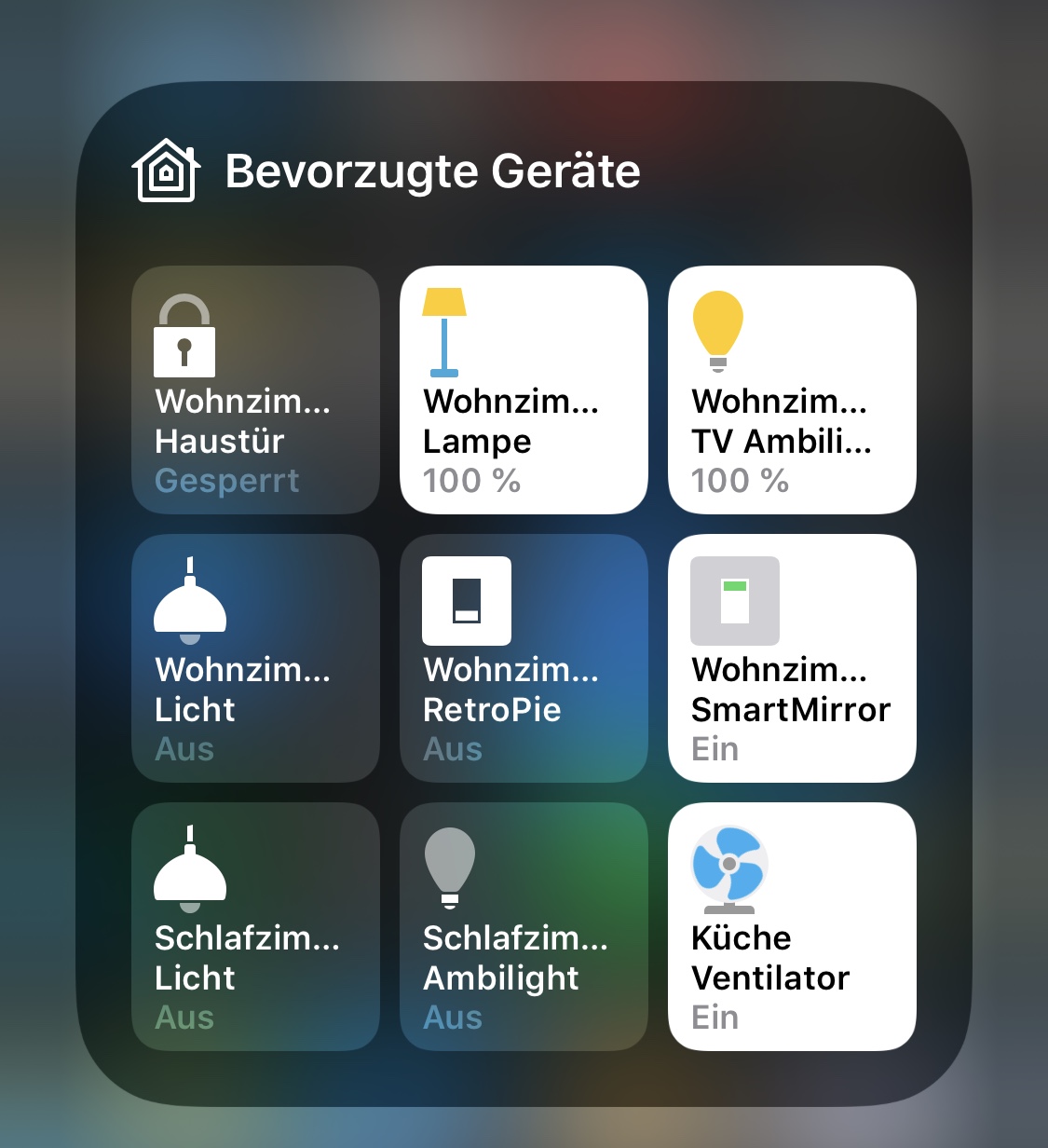Switch on the Wohnzimmer RetroPie tile
The width and height of the screenshot is (1048, 1148).
[524, 658]
